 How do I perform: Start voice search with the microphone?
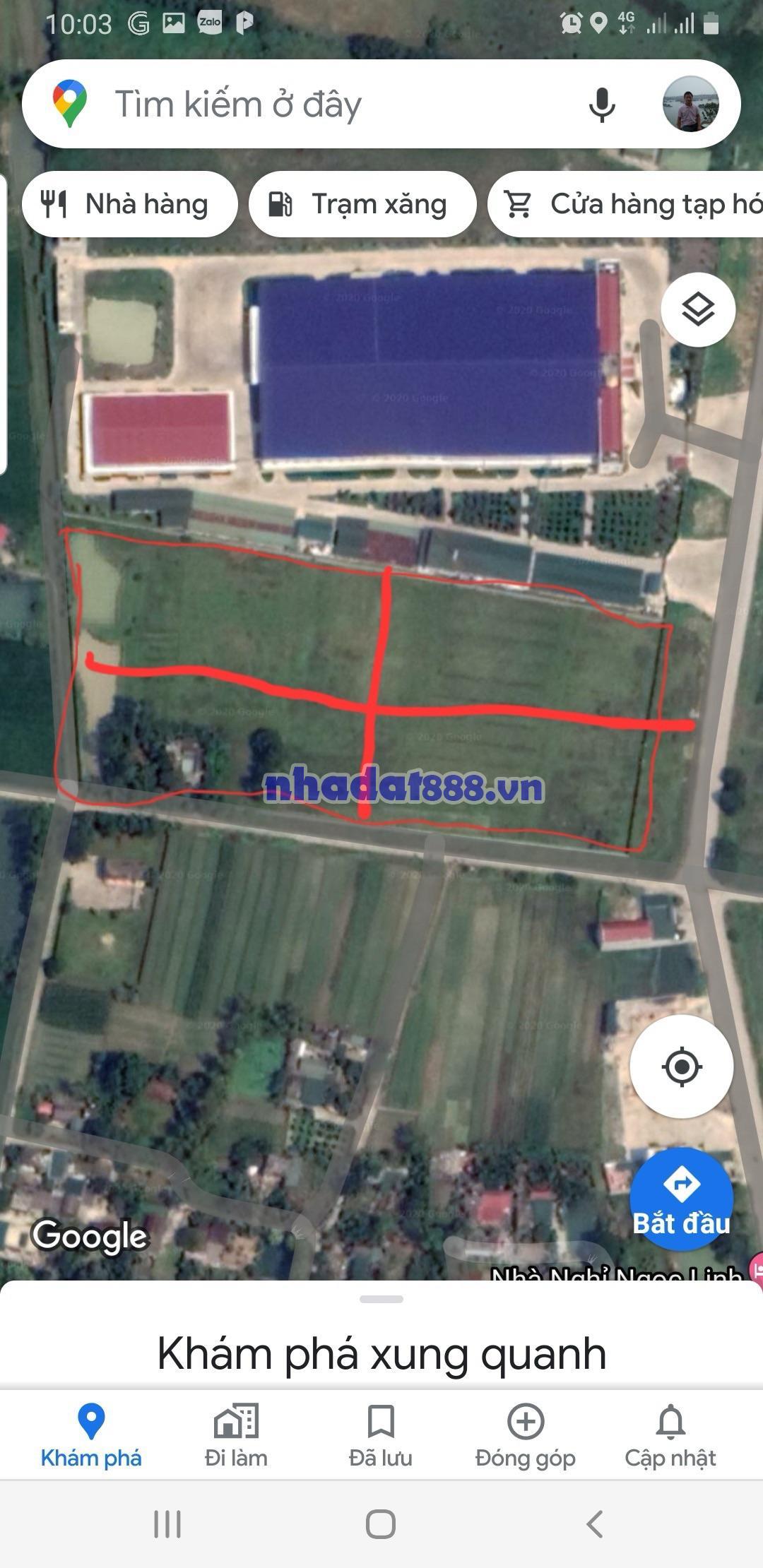point(602,105)
